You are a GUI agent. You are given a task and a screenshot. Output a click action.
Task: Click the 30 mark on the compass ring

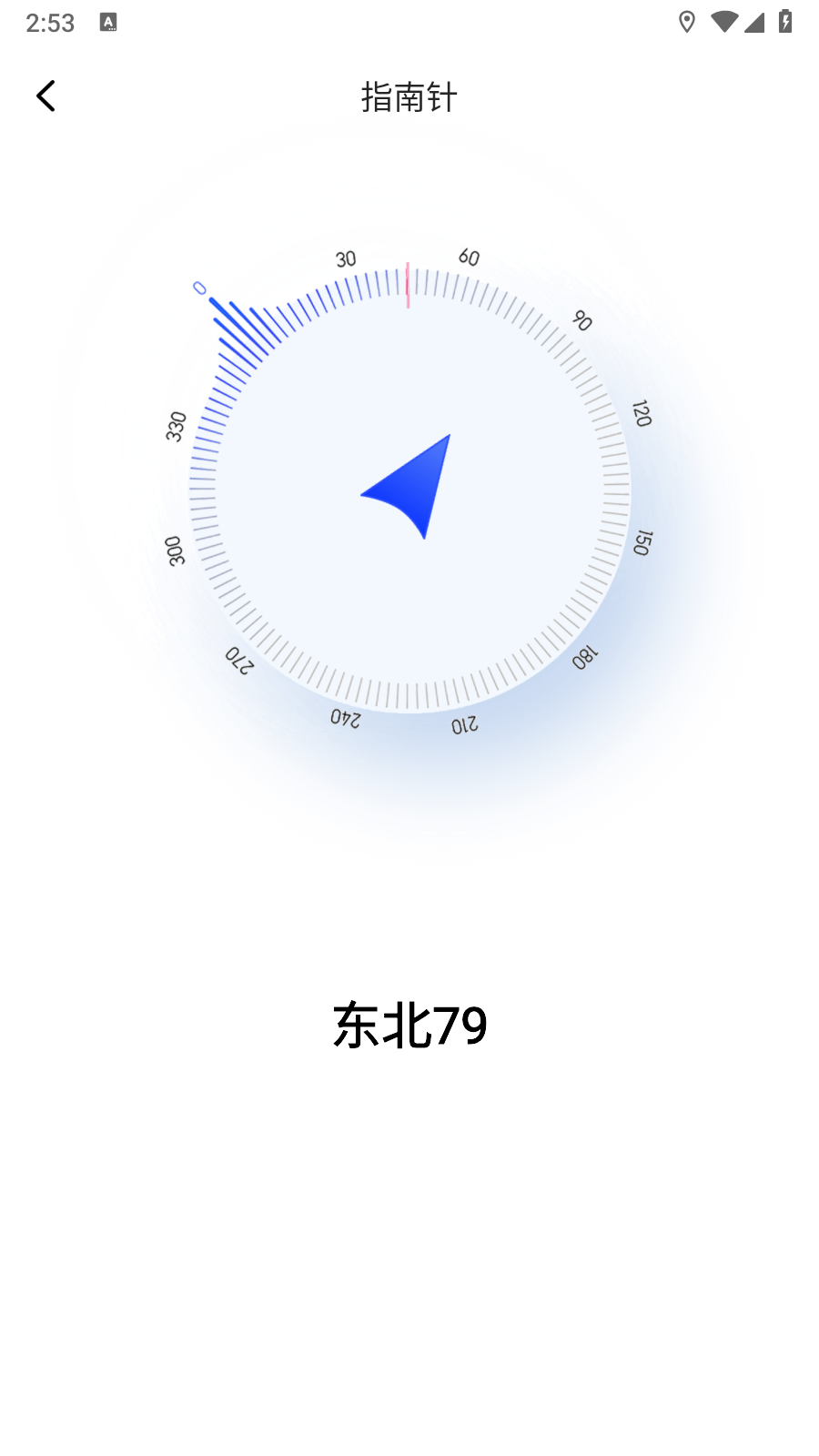tap(345, 260)
